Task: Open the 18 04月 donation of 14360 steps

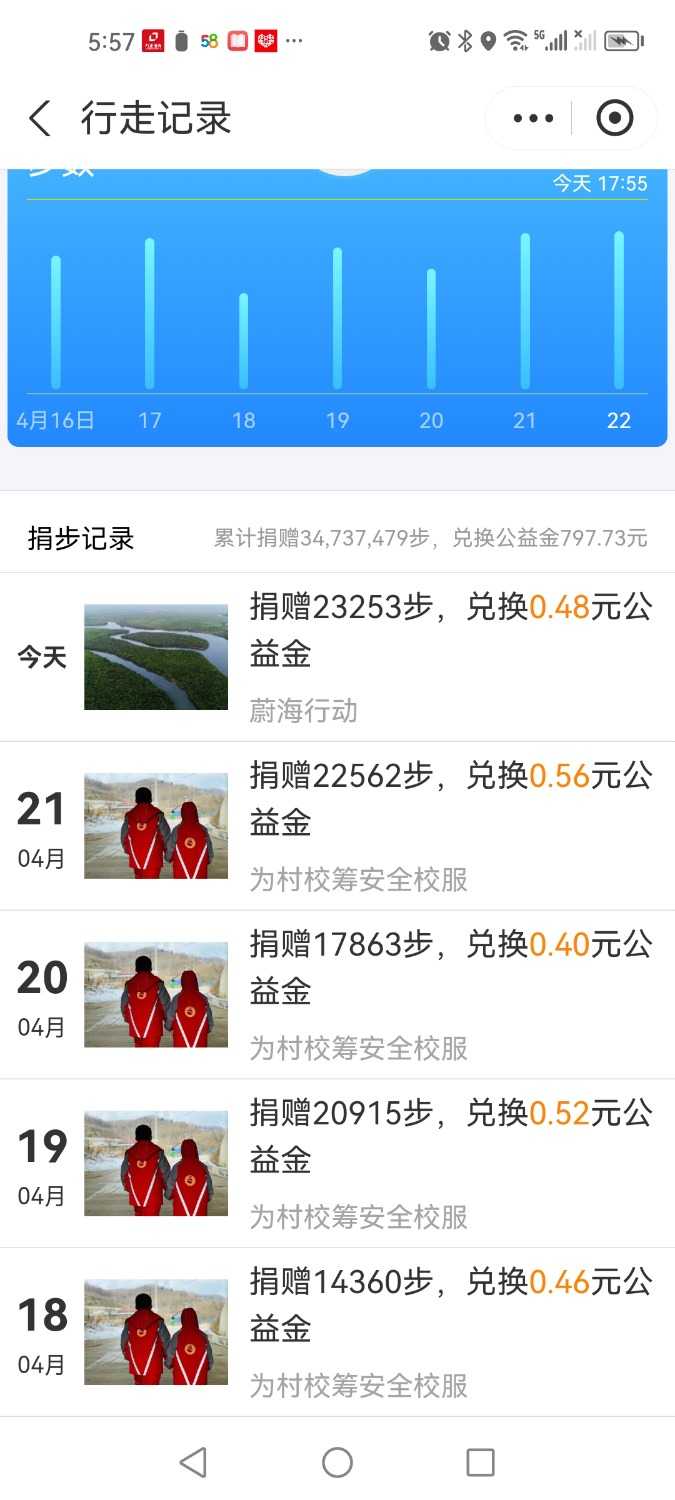Action: click(x=337, y=1332)
